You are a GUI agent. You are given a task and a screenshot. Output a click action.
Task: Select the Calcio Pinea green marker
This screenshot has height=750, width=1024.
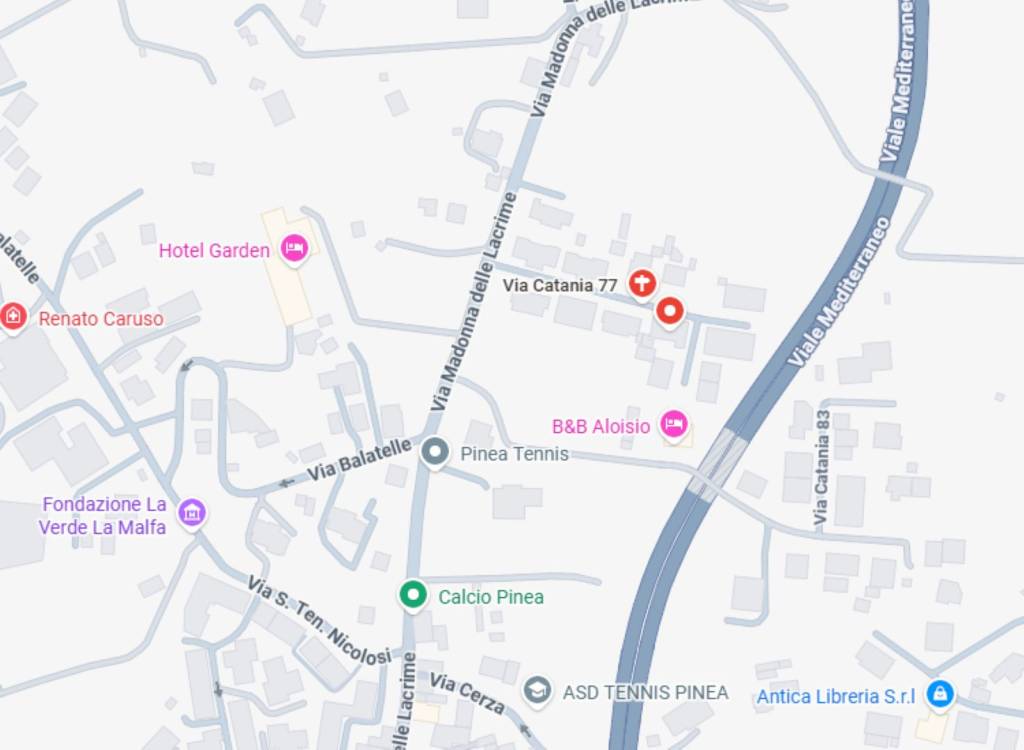(412, 596)
